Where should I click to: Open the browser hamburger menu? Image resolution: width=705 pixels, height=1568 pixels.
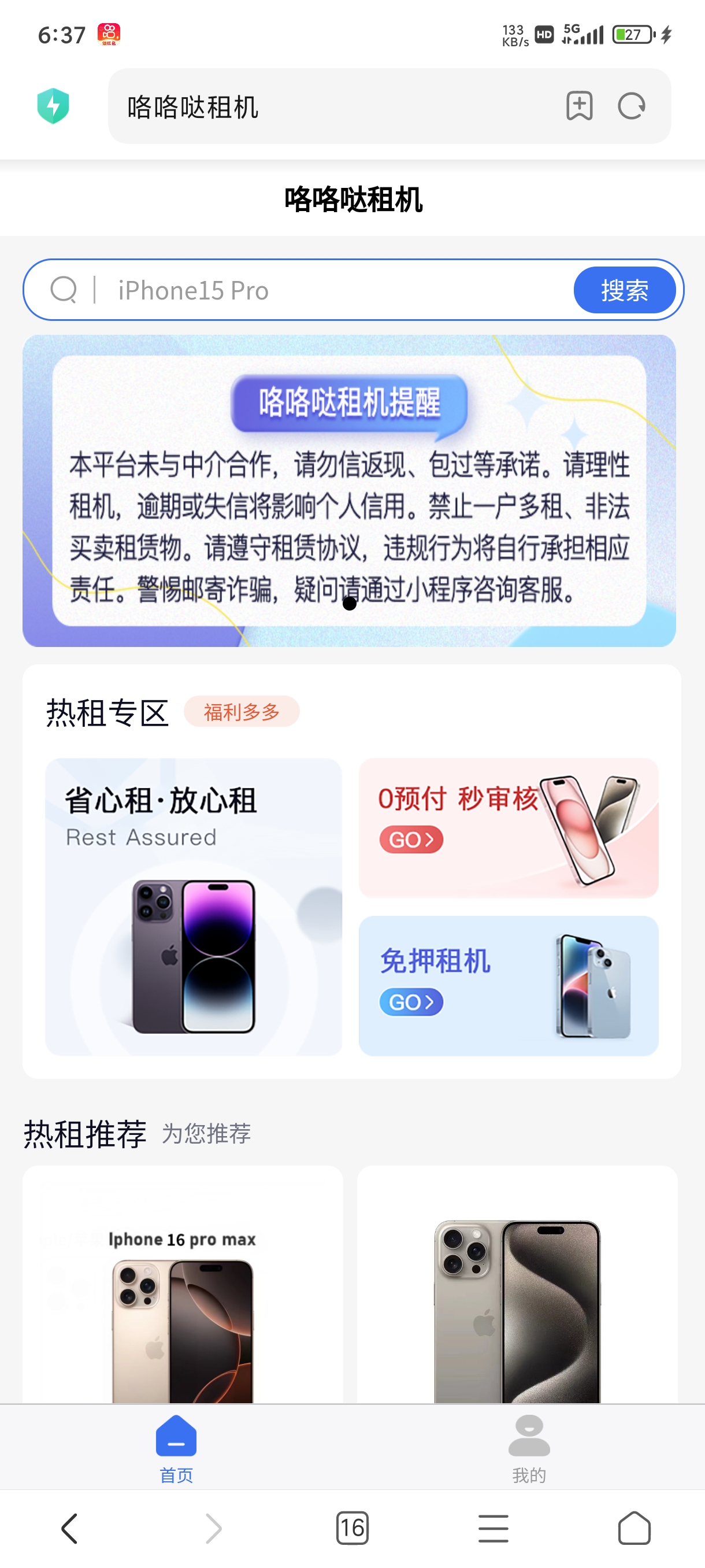(x=493, y=1529)
